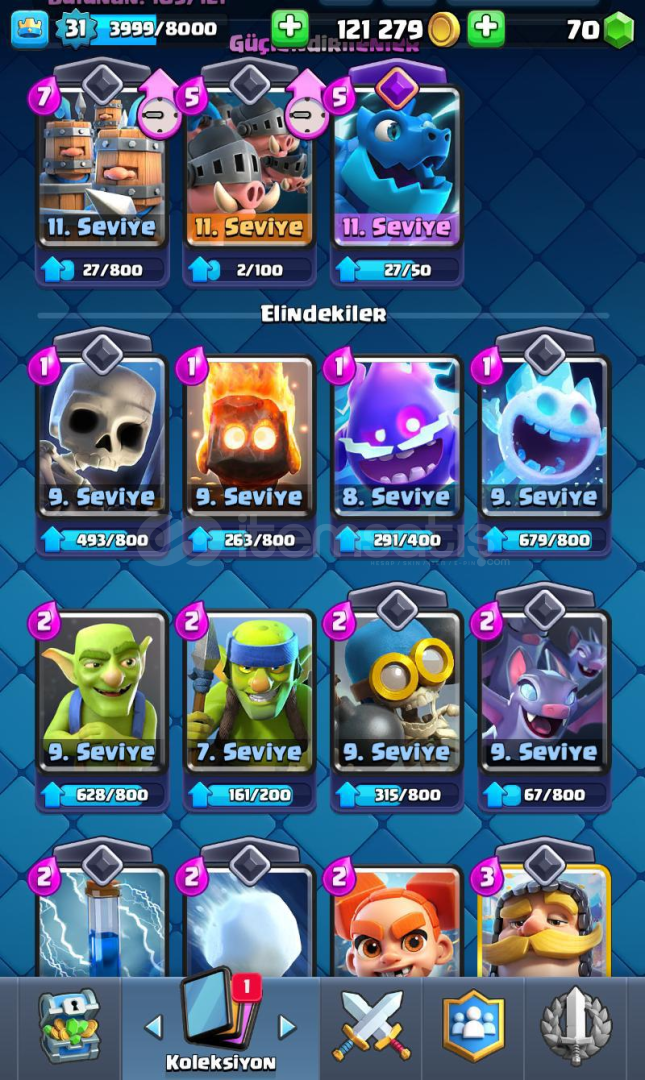The width and height of the screenshot is (645, 1080).
Task: Open the Clan social tab
Action: 473,1025
